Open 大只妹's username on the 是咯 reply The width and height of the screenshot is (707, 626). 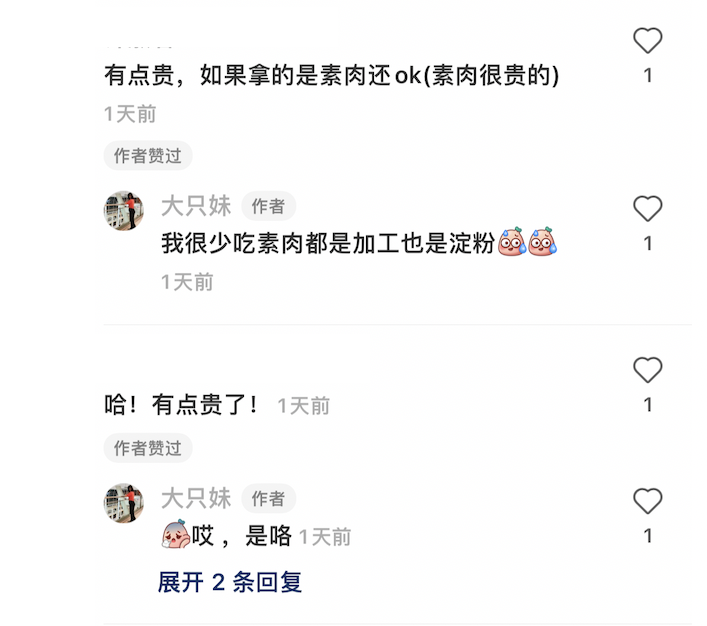(x=196, y=498)
